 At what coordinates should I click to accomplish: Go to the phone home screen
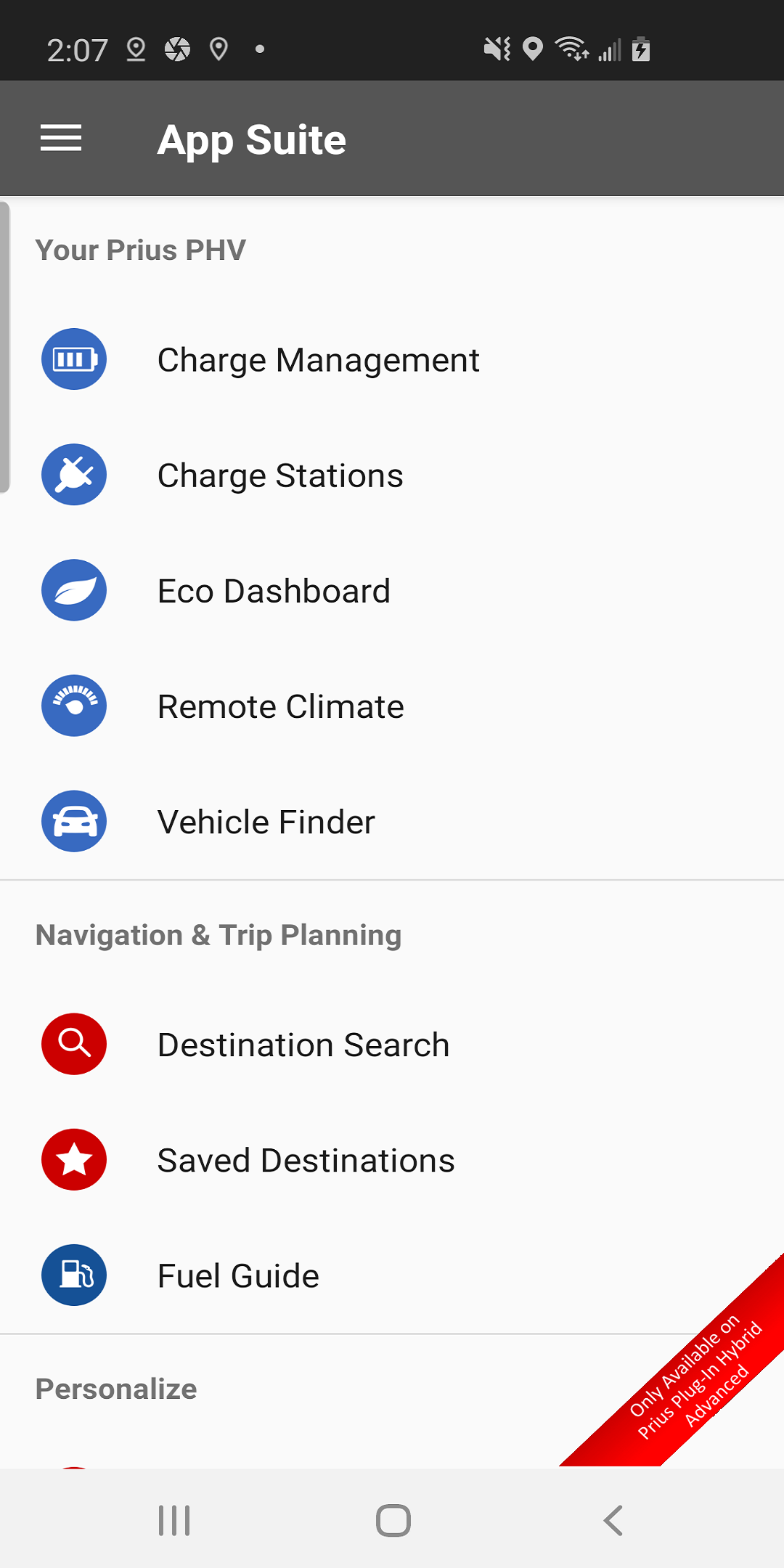coord(393,1520)
